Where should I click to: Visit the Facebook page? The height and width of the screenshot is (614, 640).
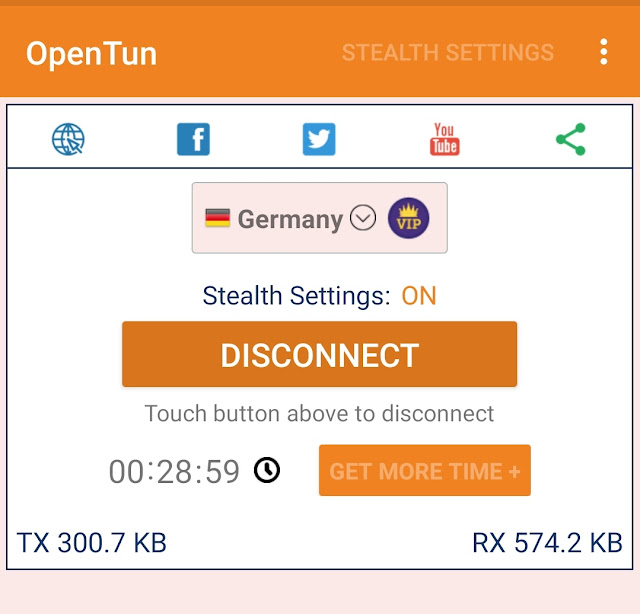193,139
